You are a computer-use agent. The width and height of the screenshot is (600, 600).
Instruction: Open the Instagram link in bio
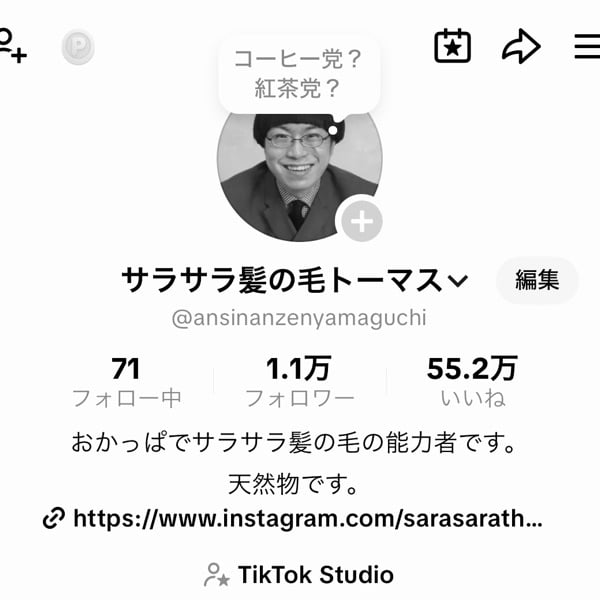pos(295,519)
